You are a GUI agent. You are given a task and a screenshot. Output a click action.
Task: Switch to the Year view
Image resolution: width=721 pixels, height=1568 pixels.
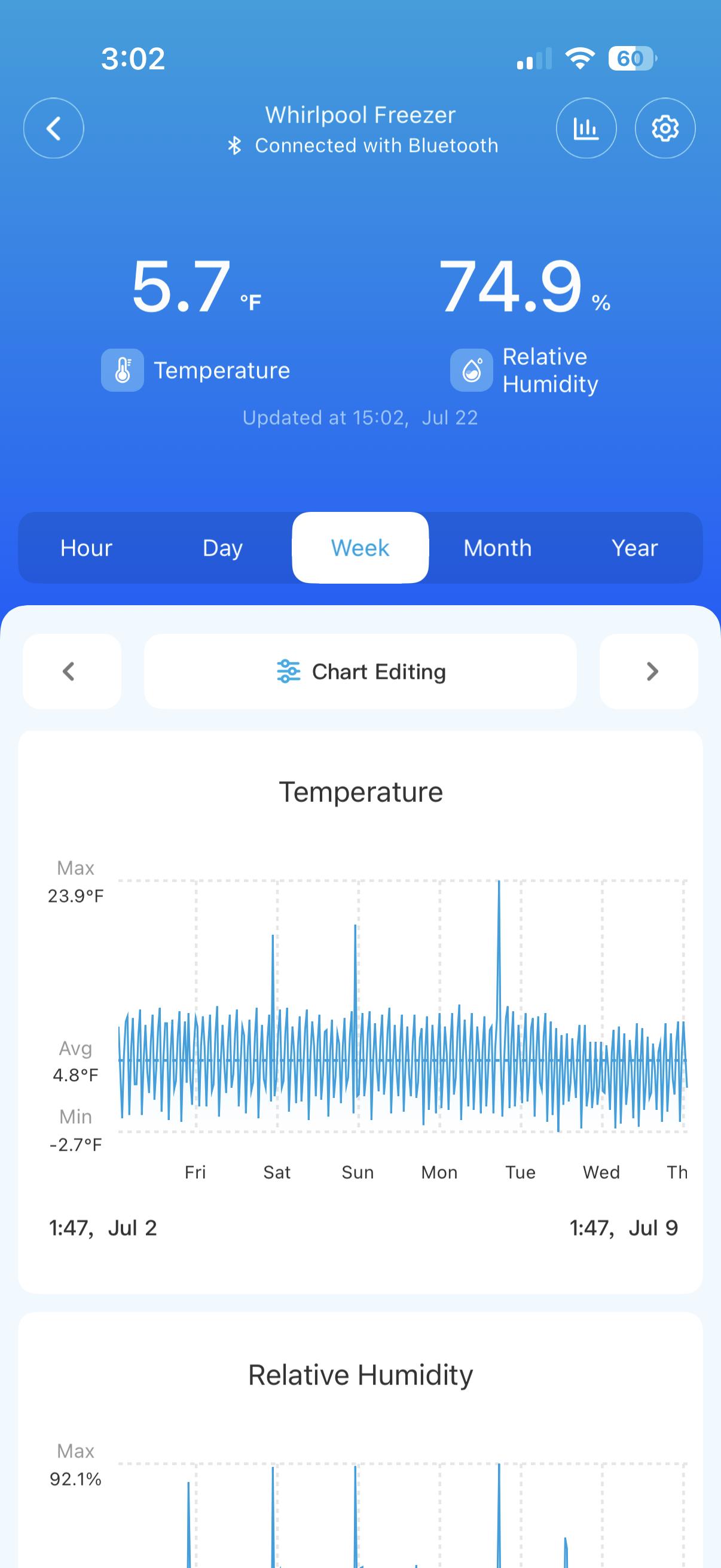pos(634,548)
